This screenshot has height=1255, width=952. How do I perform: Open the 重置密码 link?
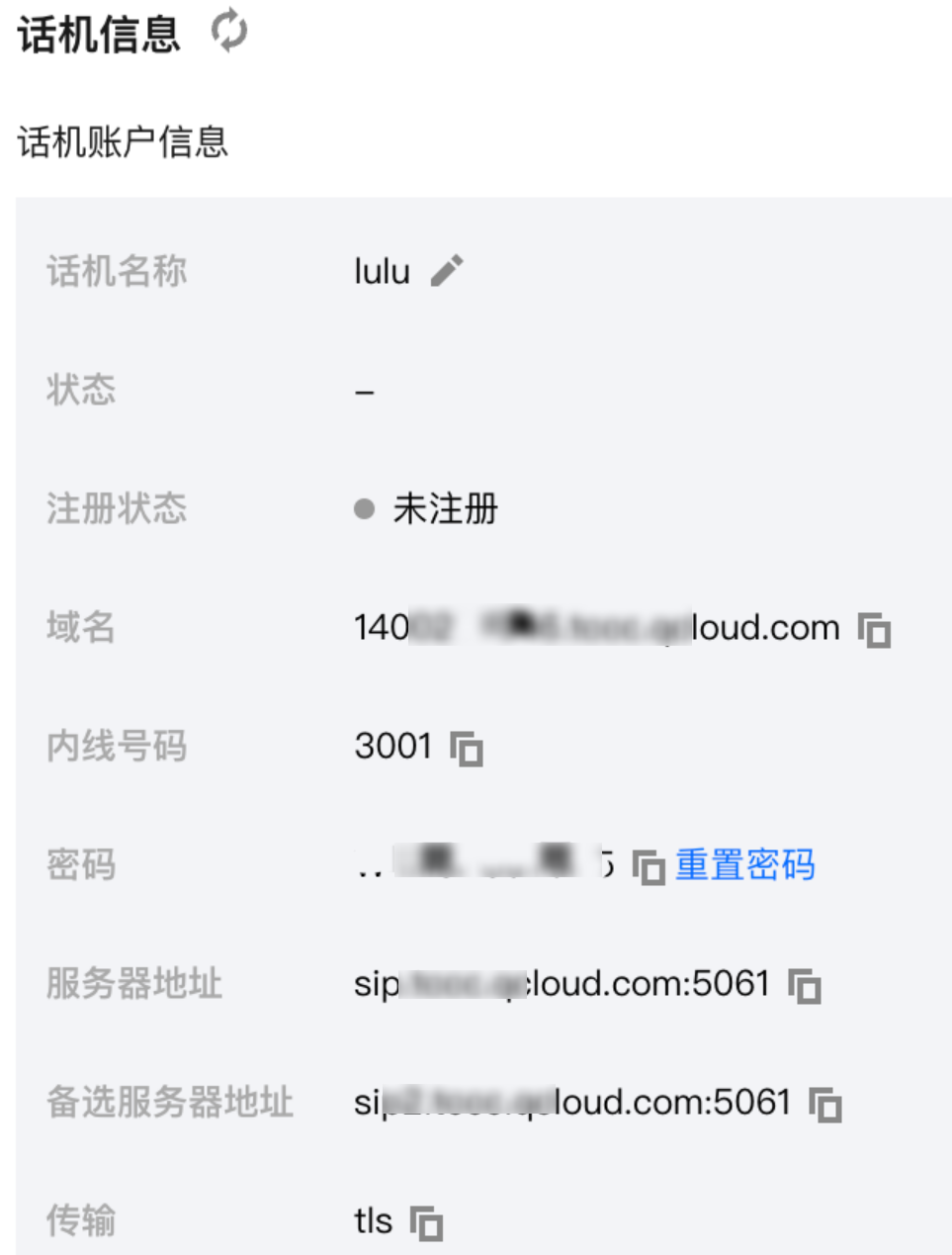pyautogui.click(x=744, y=865)
